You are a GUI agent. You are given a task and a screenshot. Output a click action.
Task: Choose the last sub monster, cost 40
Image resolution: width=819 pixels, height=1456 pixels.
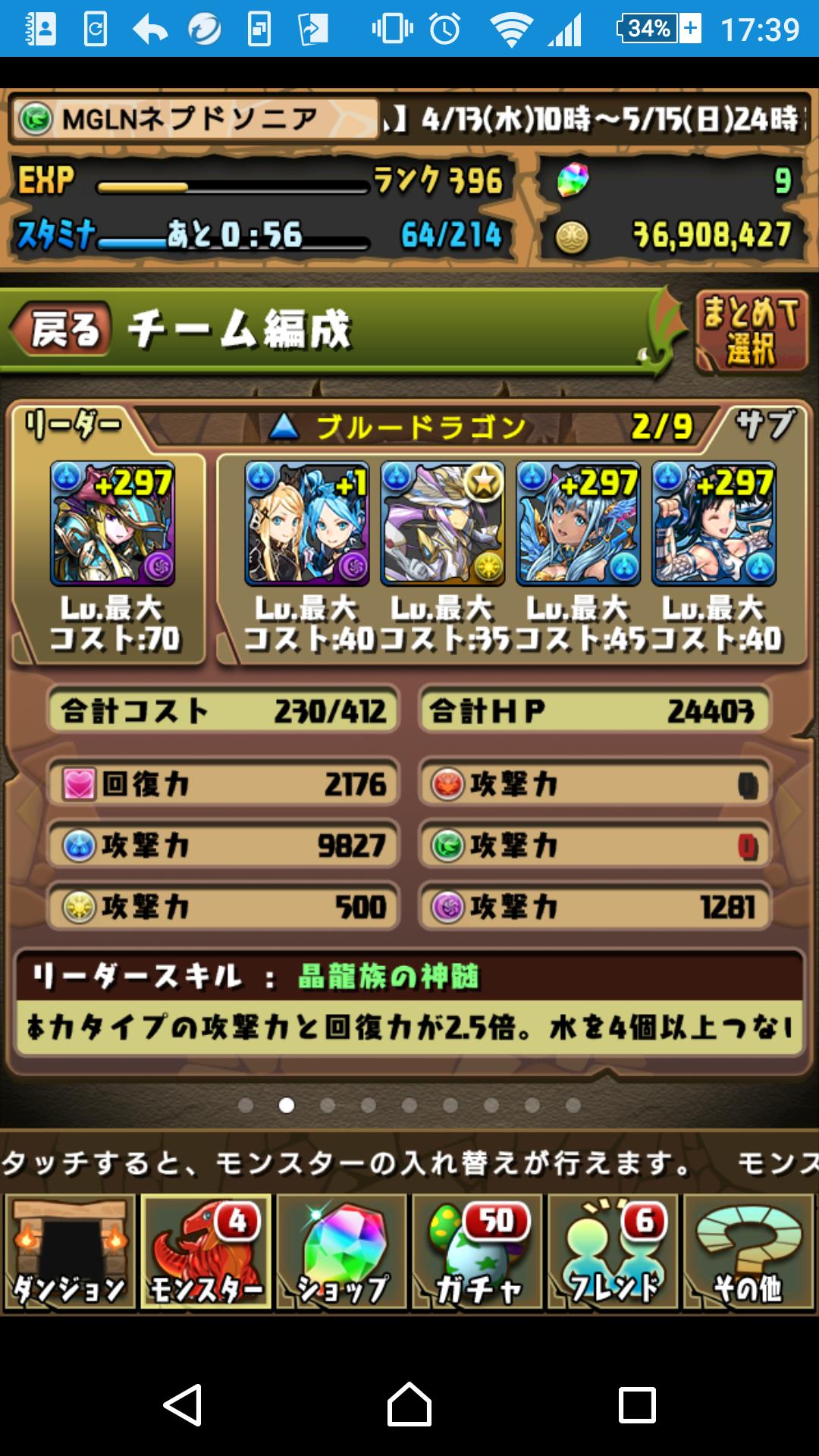714,523
